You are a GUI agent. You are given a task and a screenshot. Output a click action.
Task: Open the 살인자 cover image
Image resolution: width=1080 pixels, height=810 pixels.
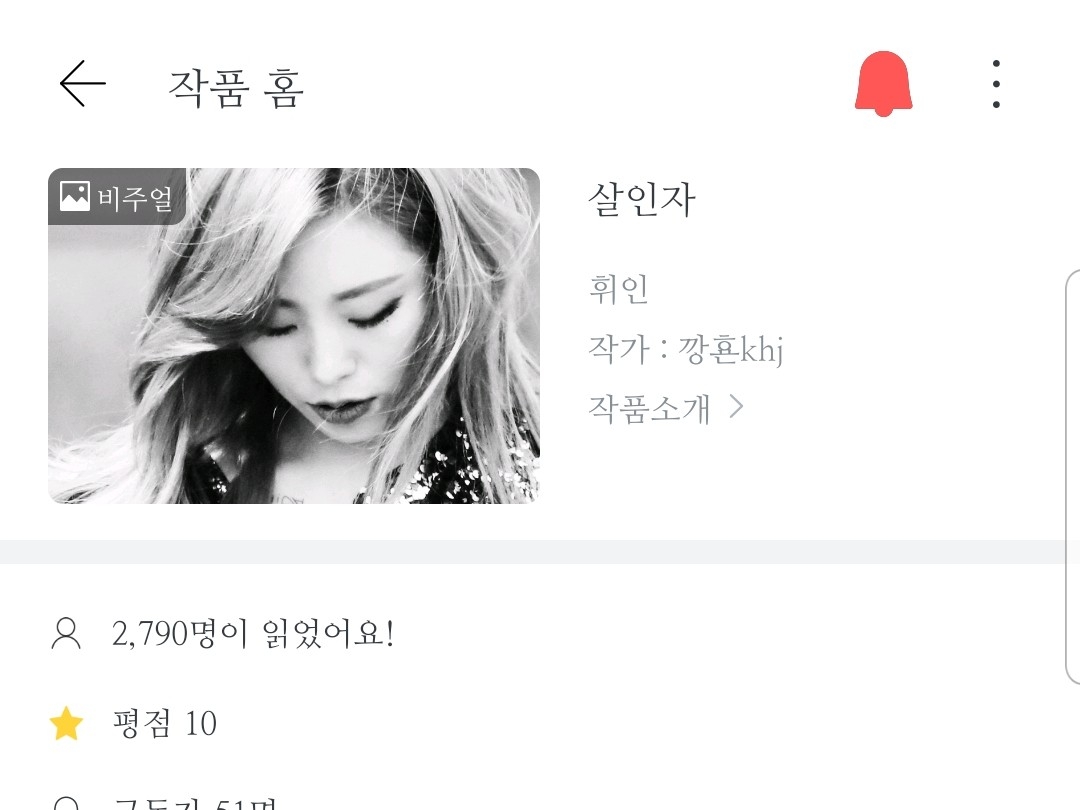(x=294, y=336)
